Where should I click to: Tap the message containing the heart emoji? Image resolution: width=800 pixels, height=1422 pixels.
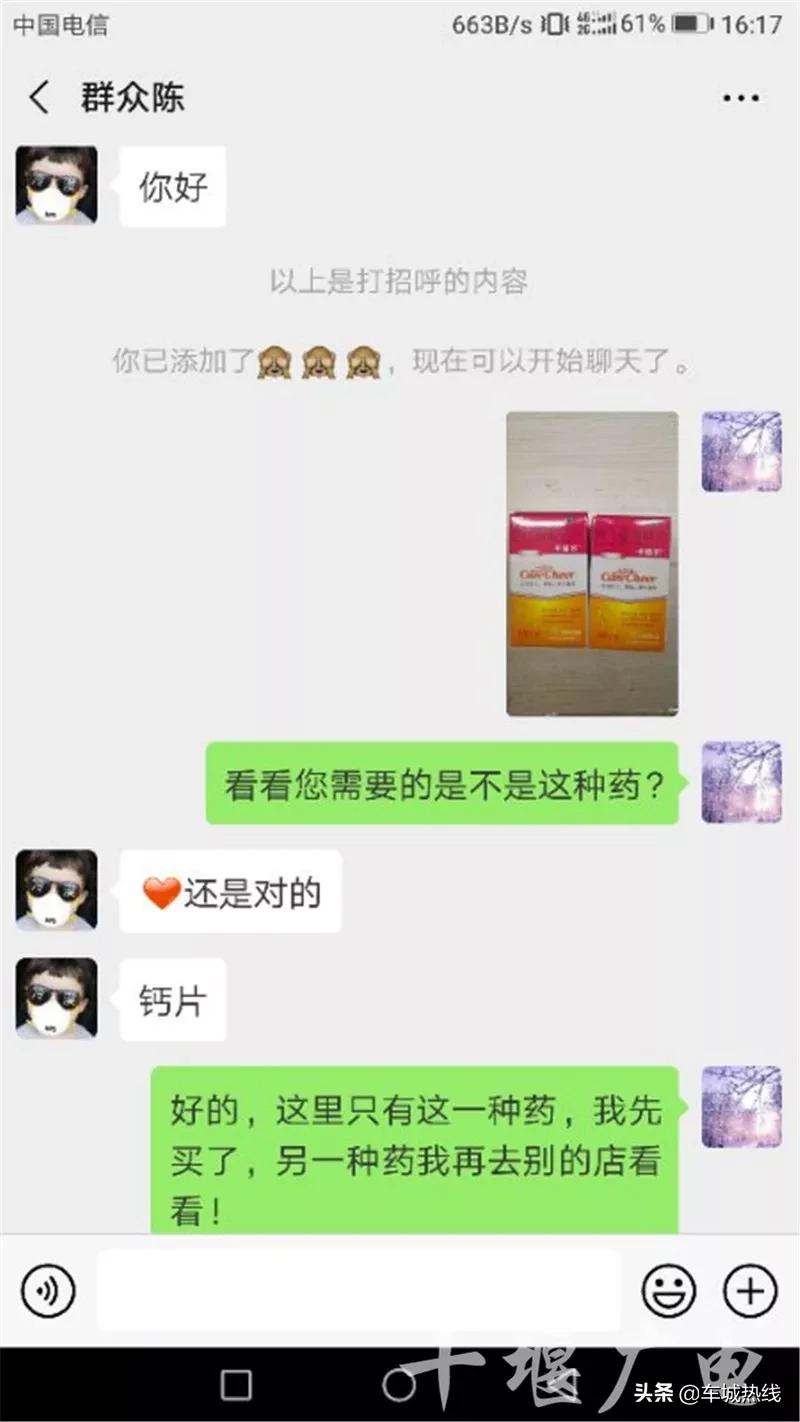[x=228, y=891]
